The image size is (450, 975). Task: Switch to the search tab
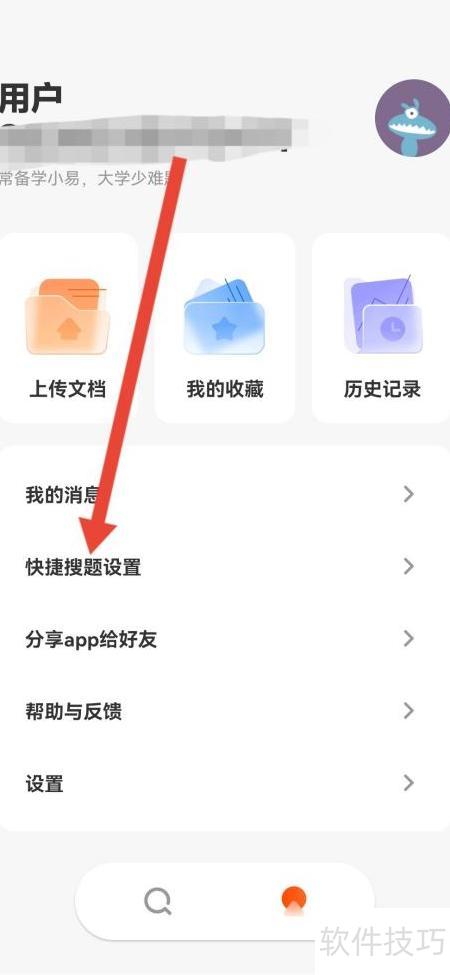157,901
